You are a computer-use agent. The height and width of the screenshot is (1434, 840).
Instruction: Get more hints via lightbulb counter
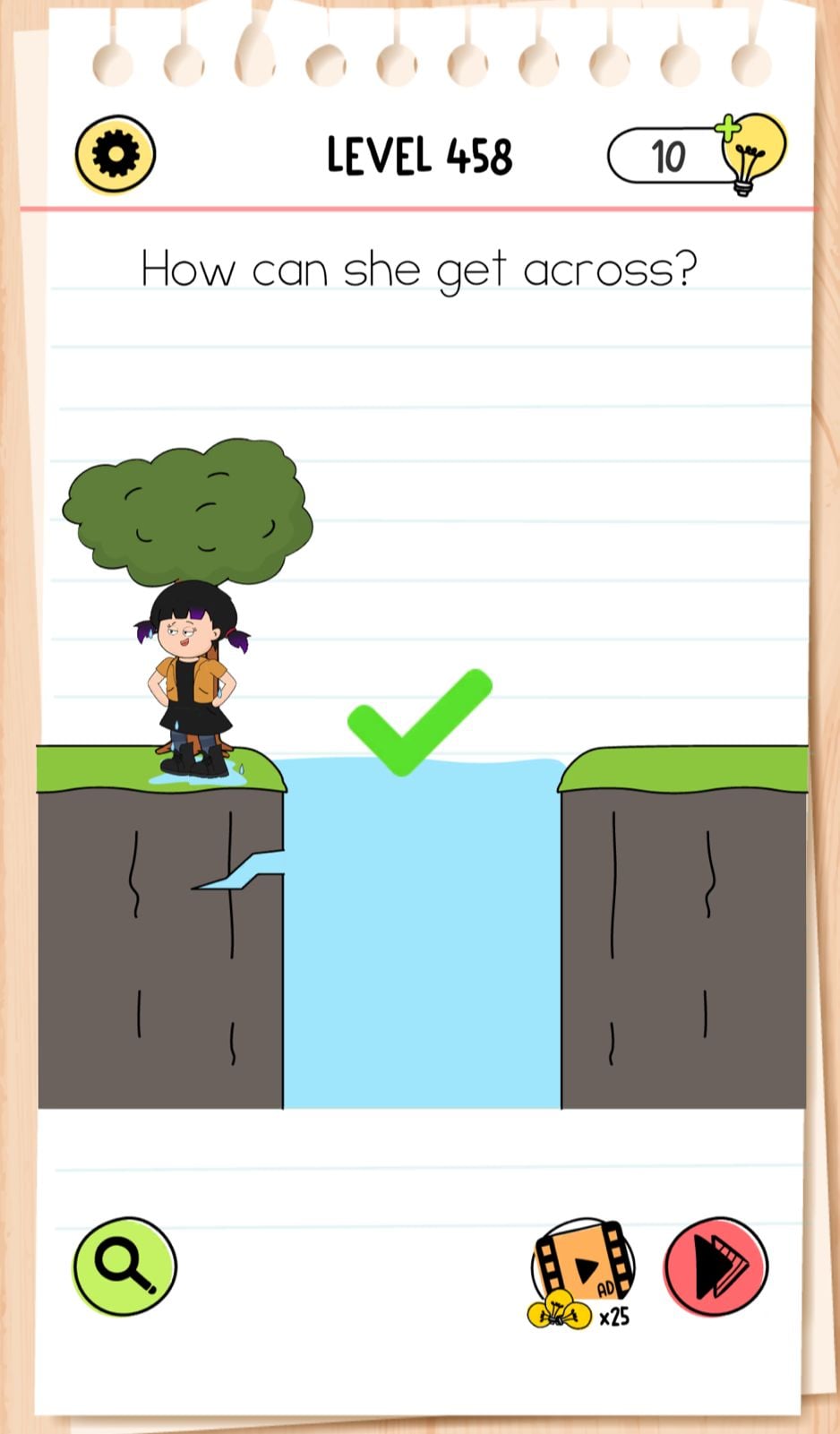[750, 152]
